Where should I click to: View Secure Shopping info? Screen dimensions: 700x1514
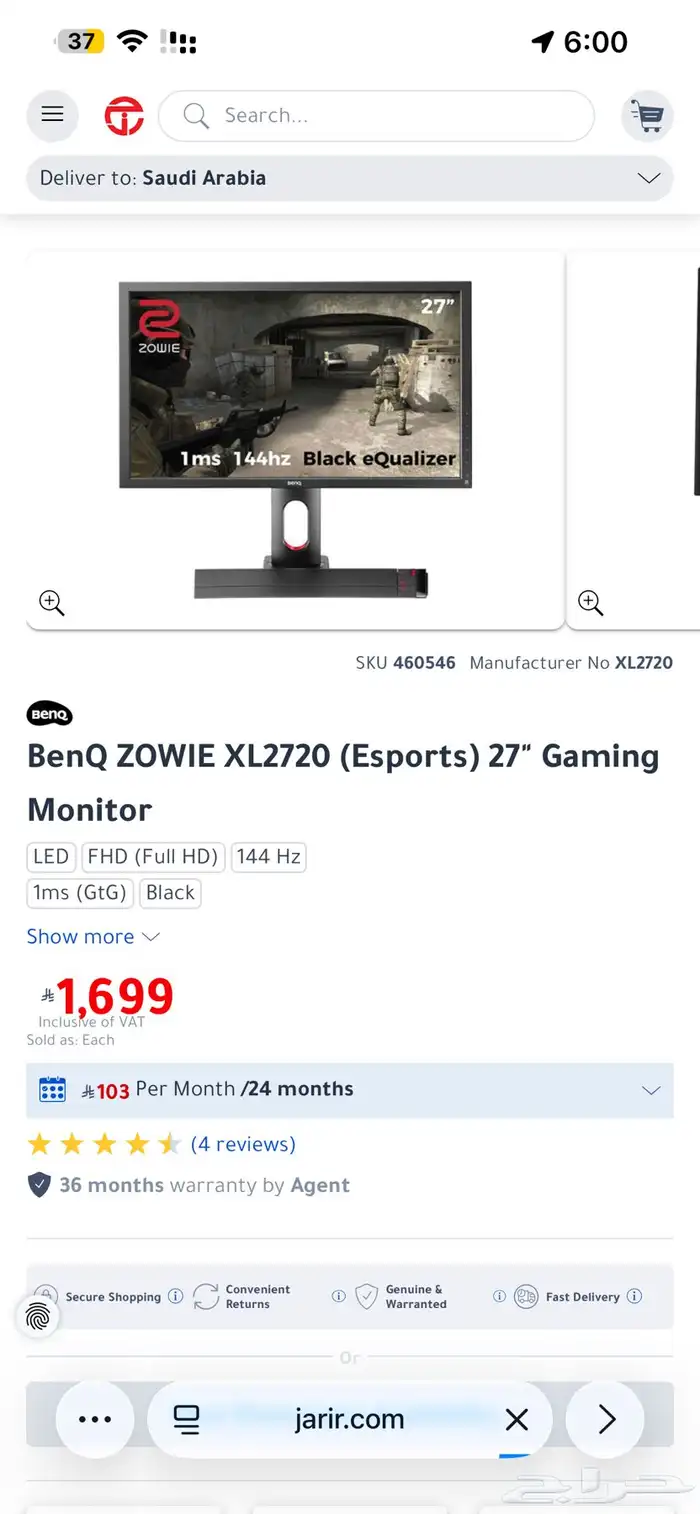(x=176, y=1297)
